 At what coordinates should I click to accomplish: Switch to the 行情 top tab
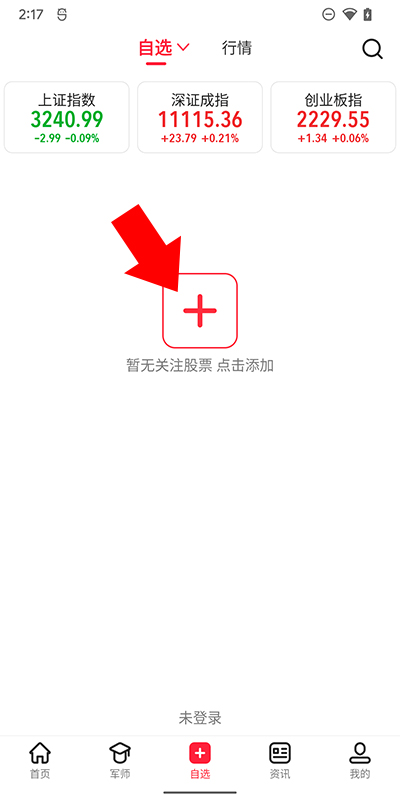coord(237,48)
